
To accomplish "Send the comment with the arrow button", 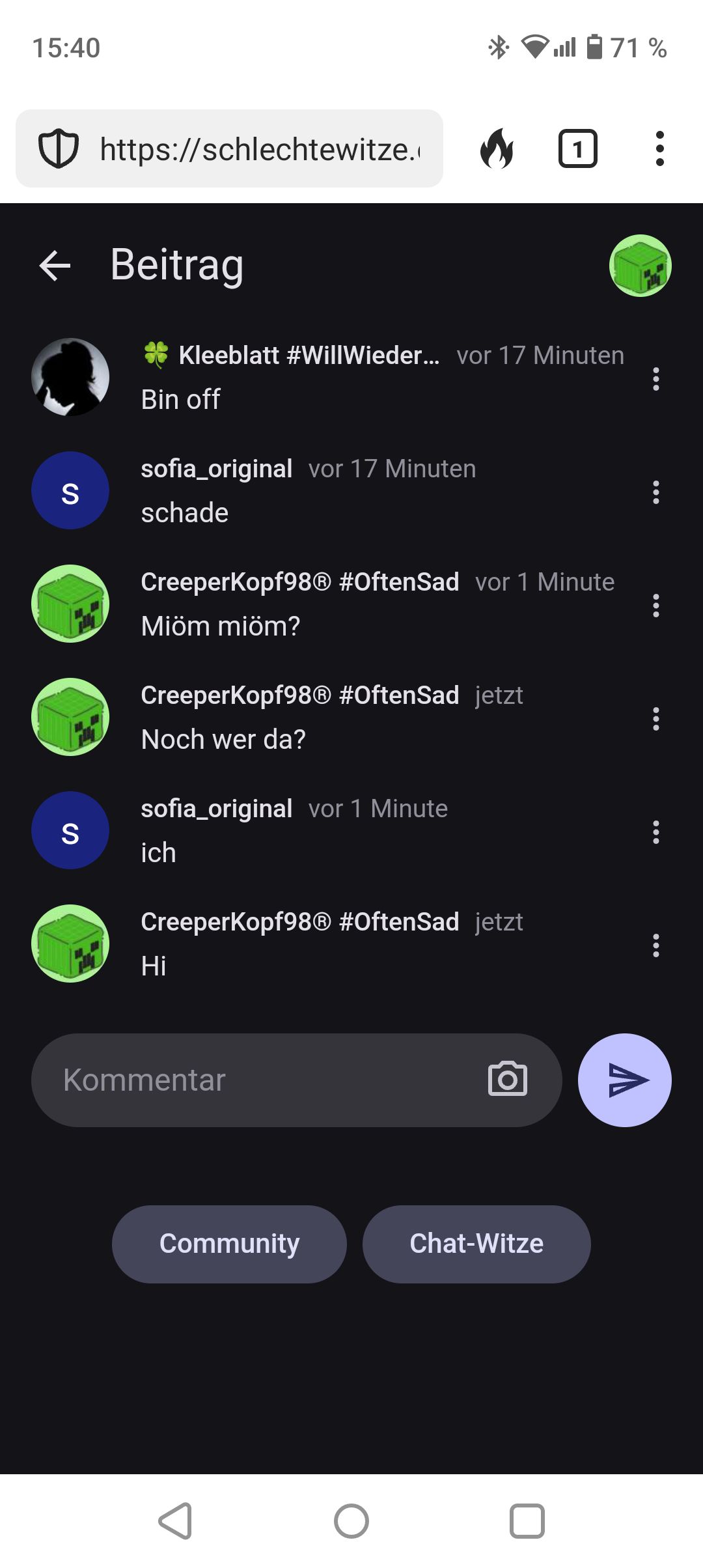I will coord(624,1080).
